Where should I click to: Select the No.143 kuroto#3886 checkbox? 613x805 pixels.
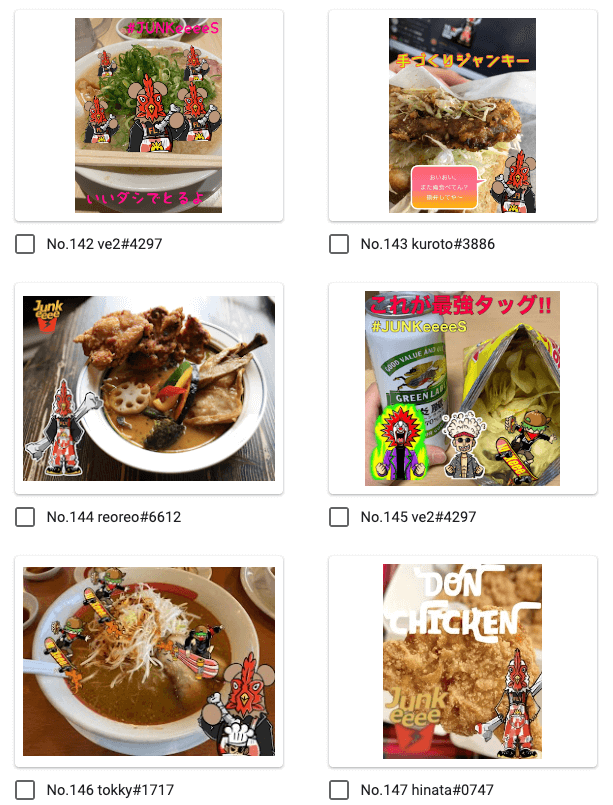click(340, 244)
